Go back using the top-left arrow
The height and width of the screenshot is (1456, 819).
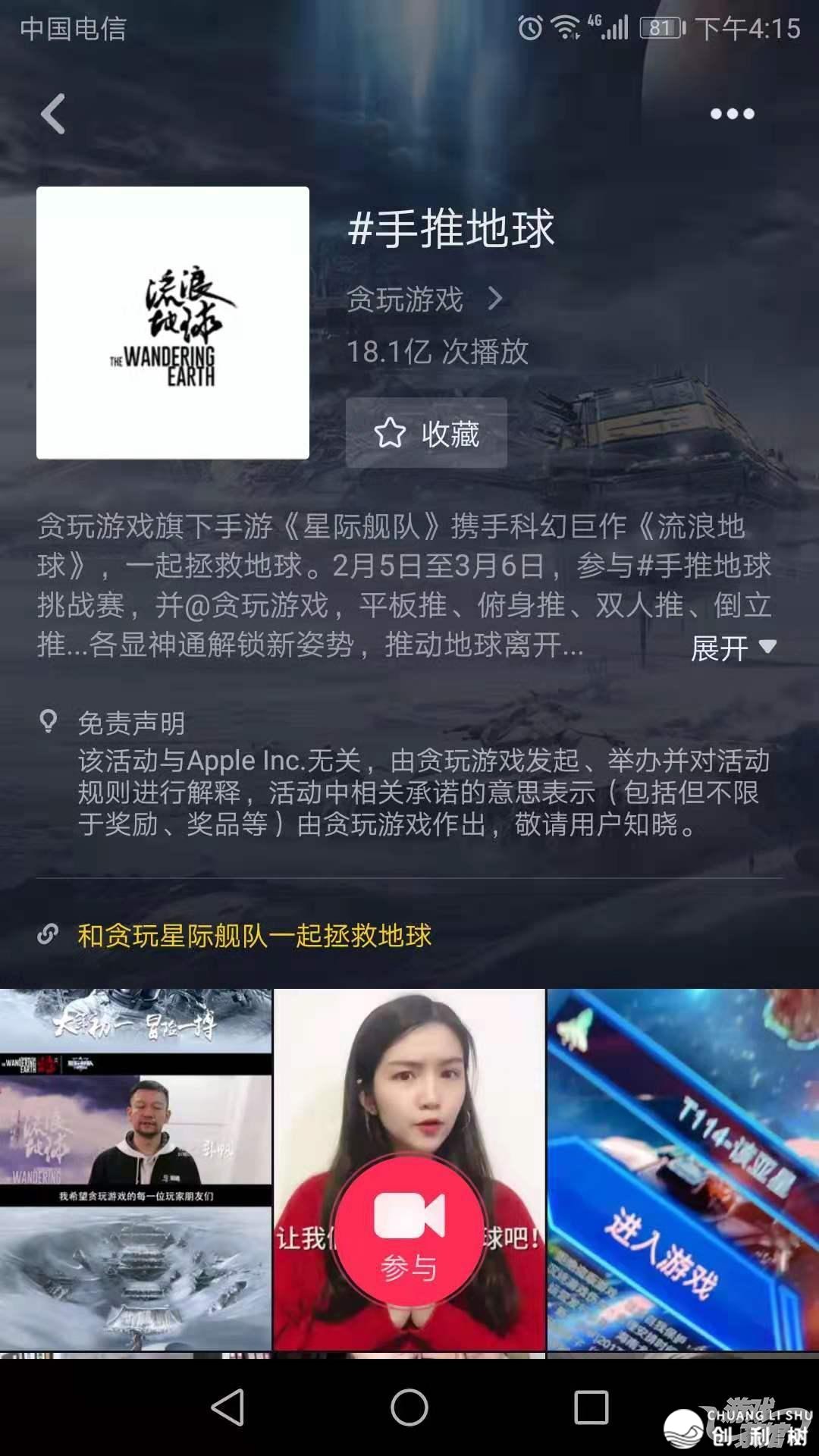click(x=53, y=115)
